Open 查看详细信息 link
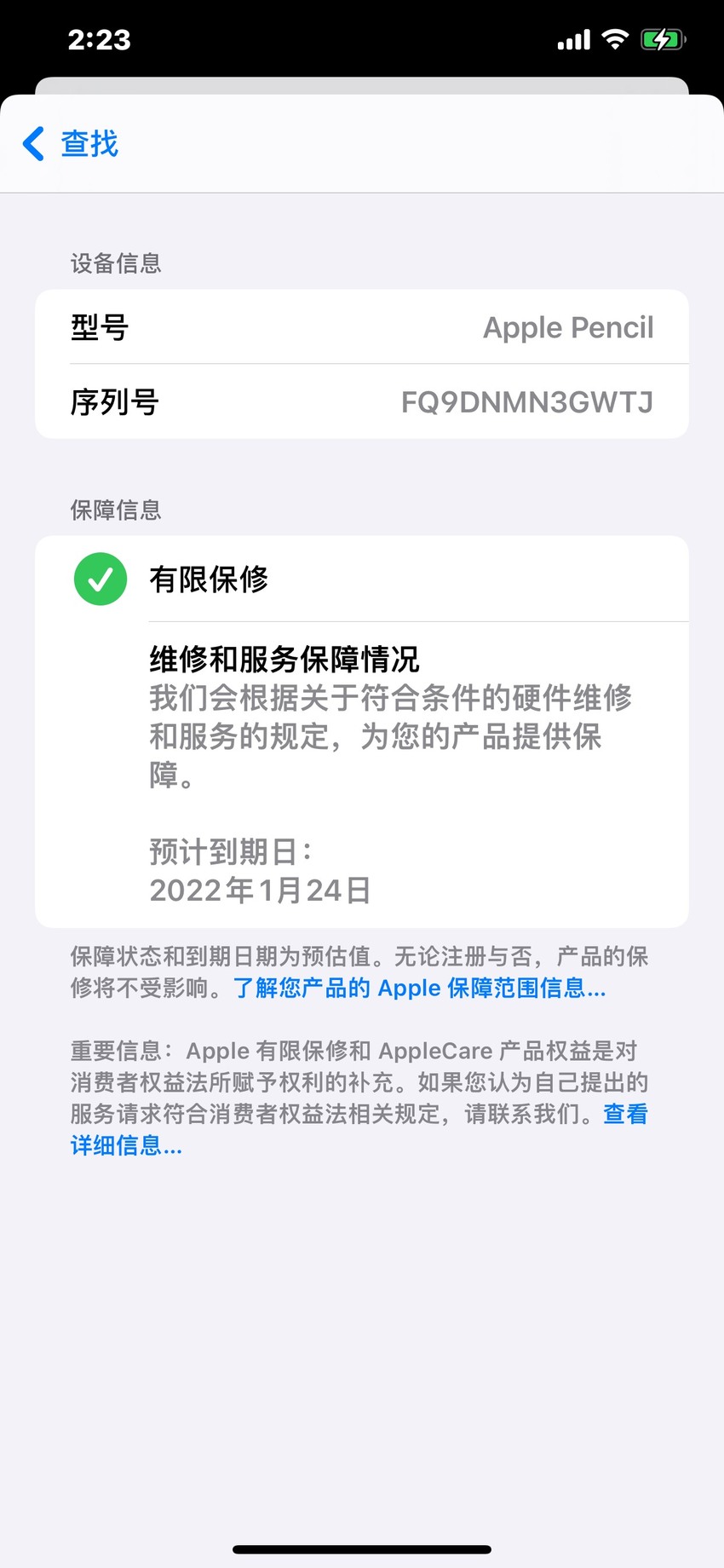 pyautogui.click(x=126, y=1145)
